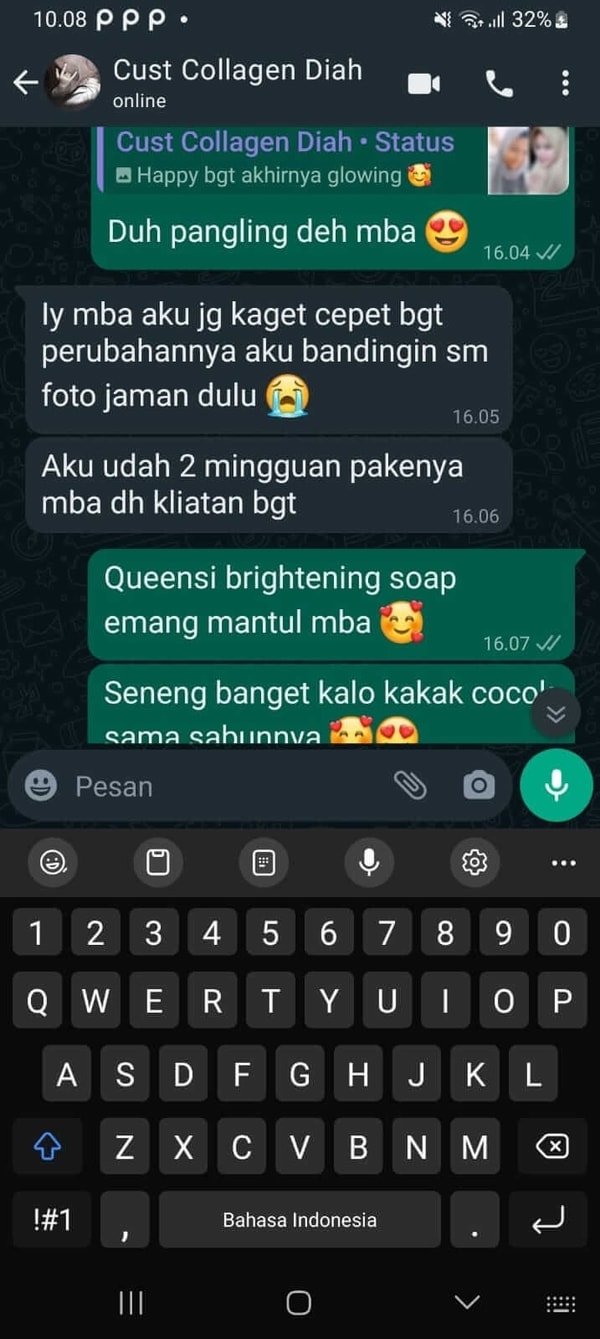Screen dimensions: 600x1339
Task: Open the emoji picker in message box
Action: point(41,786)
